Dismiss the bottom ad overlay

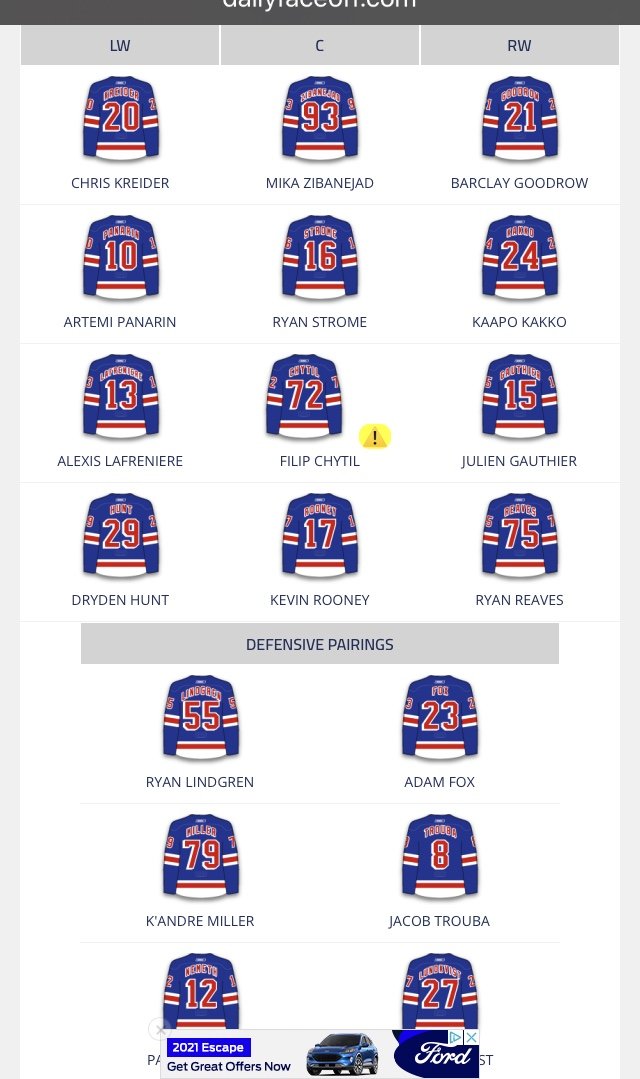pos(160,1029)
